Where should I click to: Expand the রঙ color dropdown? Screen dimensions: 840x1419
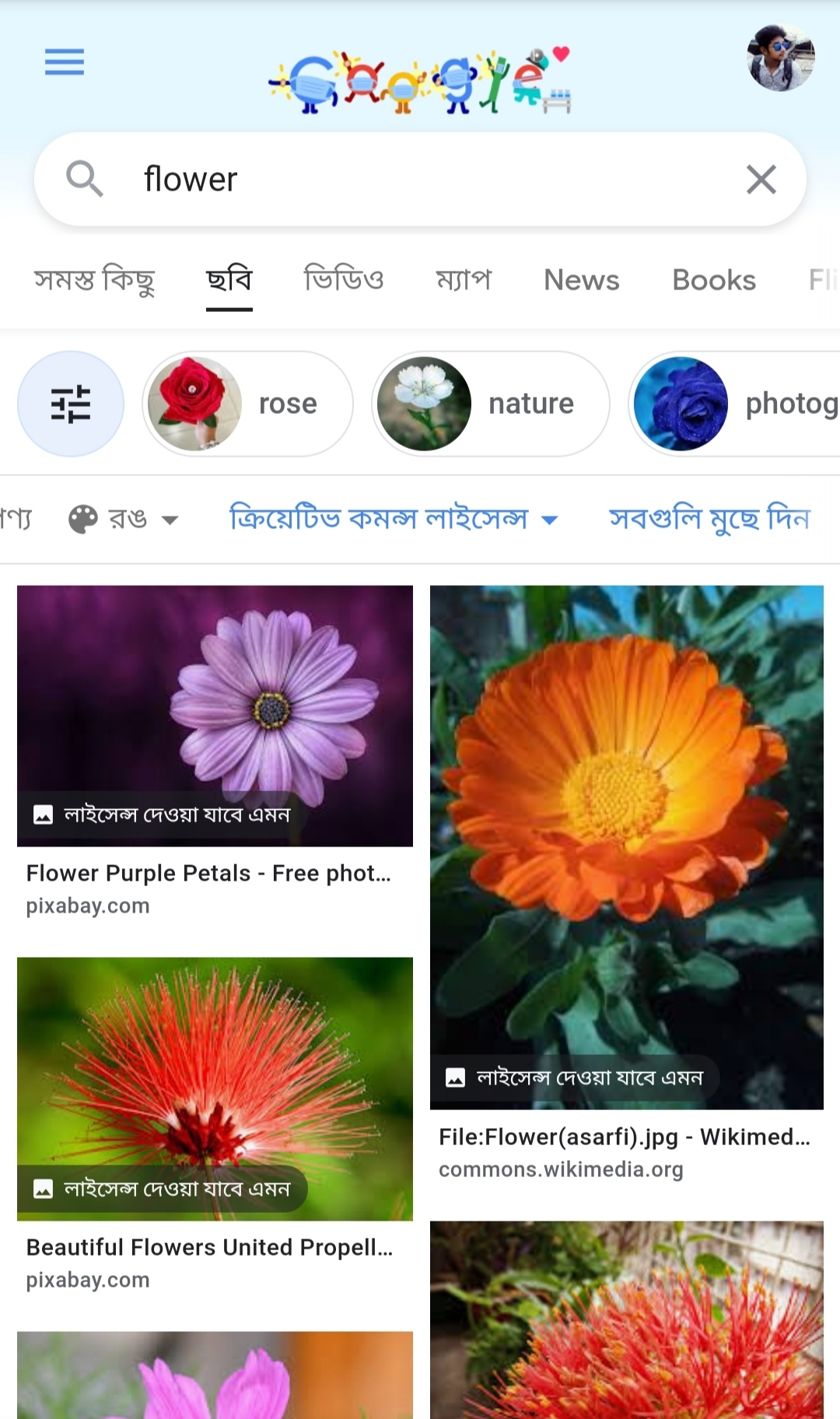coord(124,519)
